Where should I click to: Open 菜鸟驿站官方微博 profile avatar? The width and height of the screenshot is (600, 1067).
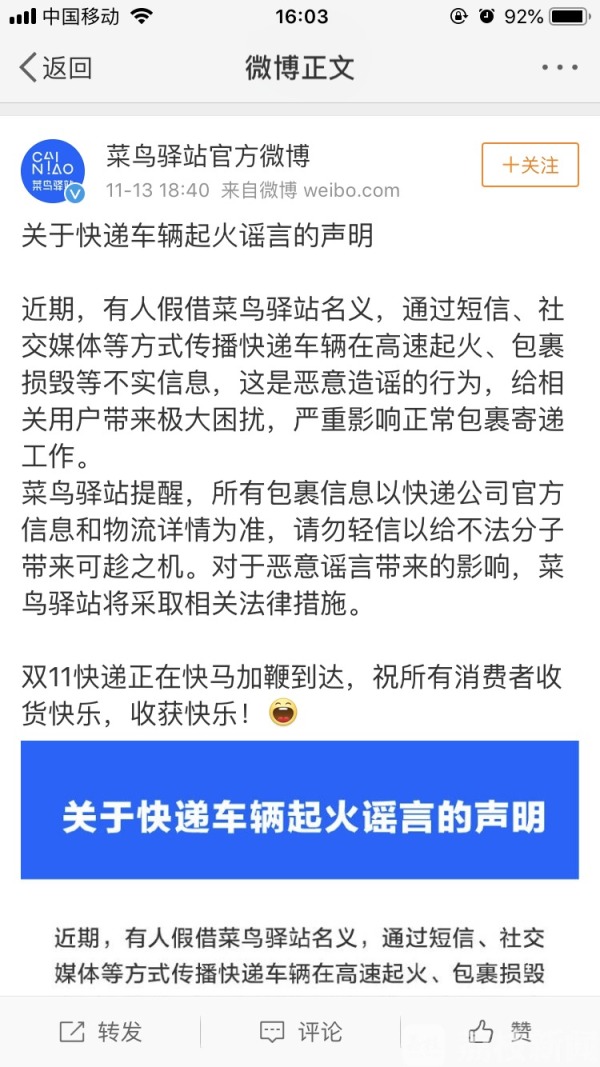(x=53, y=169)
